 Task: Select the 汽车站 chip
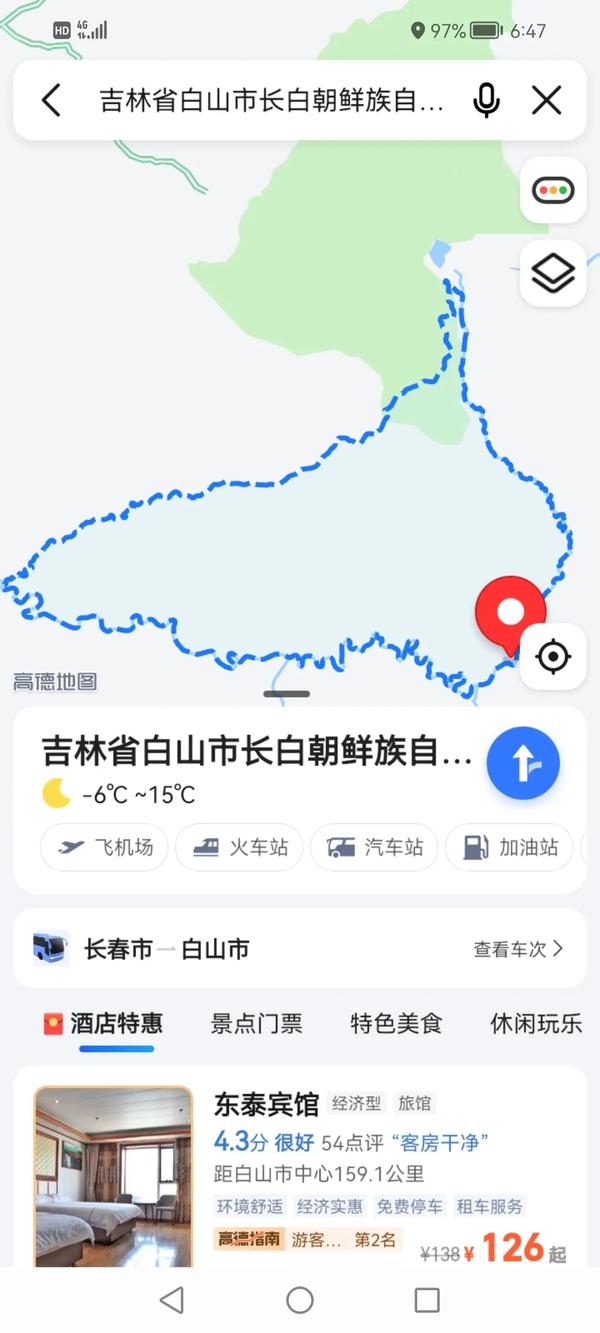374,847
